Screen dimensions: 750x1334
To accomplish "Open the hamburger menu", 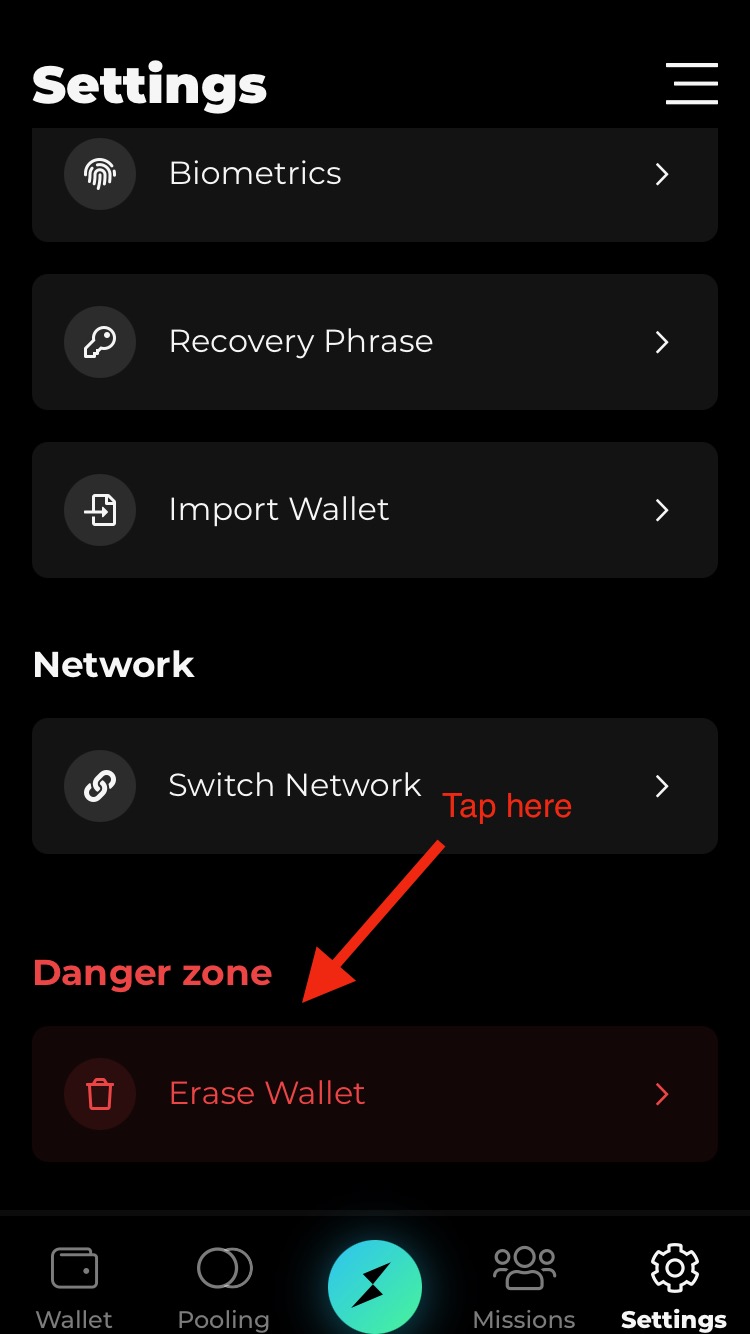I will coord(692,83).
